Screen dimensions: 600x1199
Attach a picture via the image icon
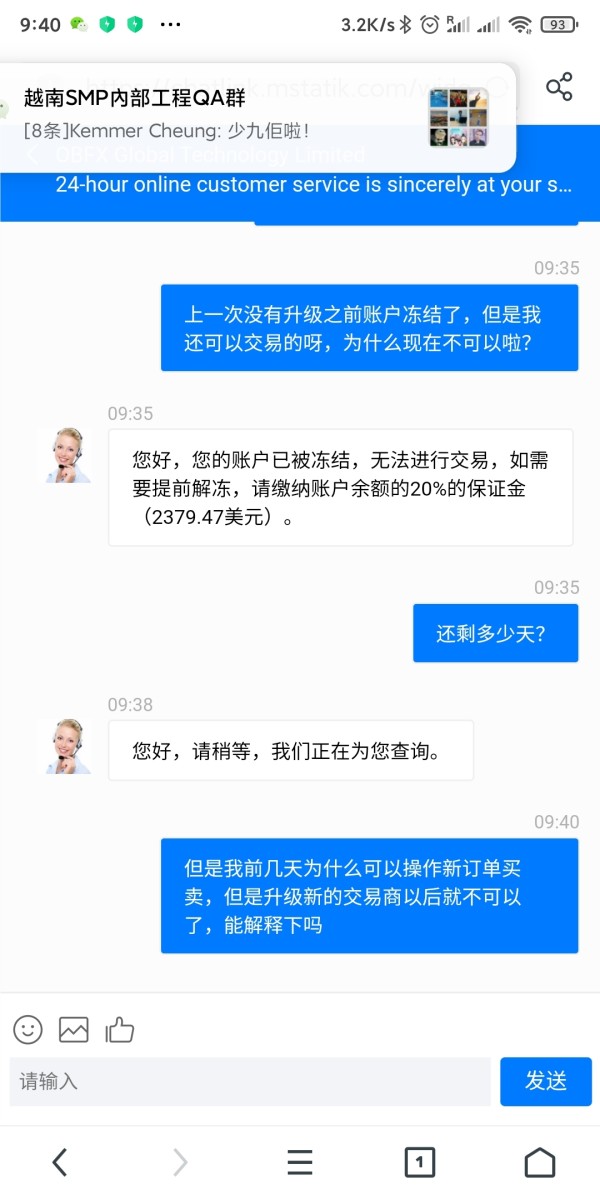tap(74, 1029)
